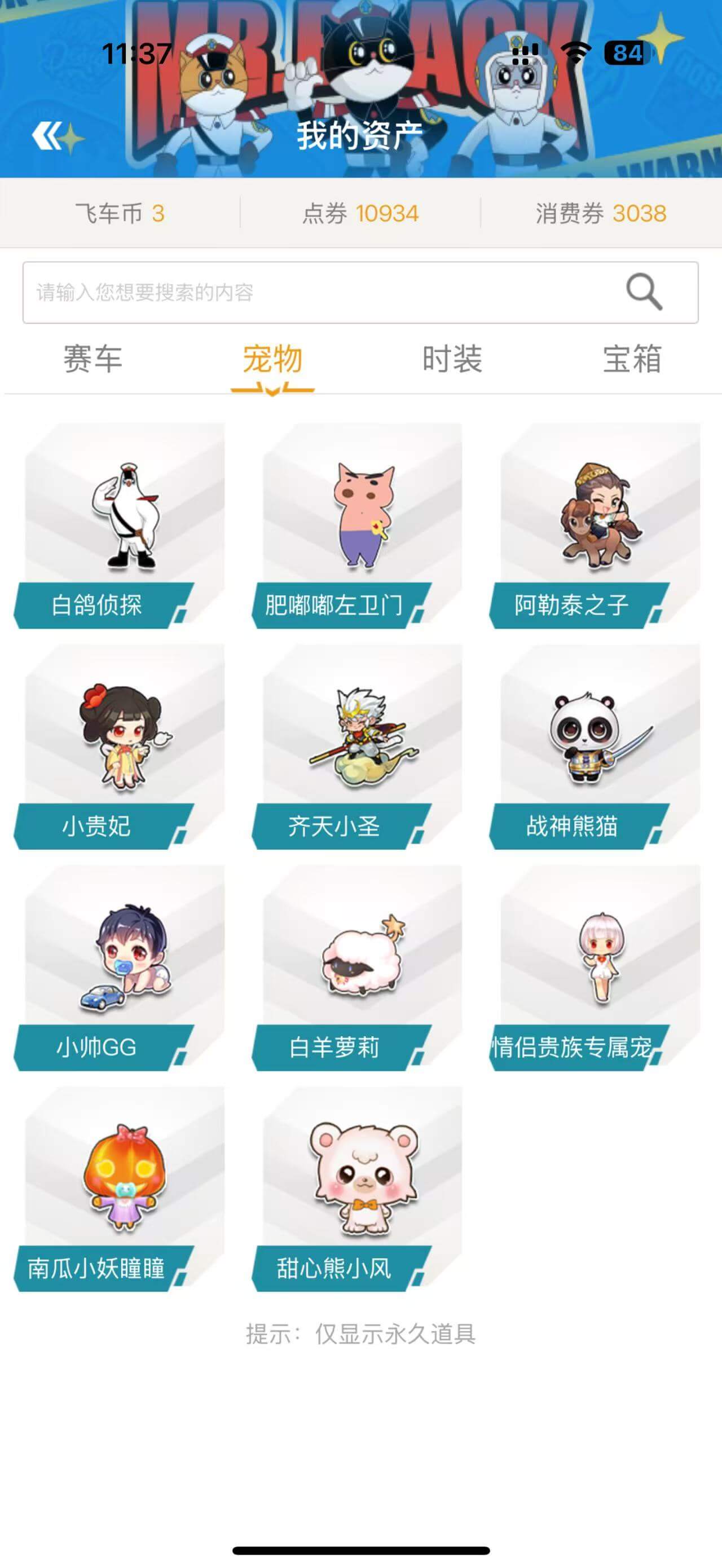Open the 时装 tab
722x1568 pixels.
pyautogui.click(x=451, y=360)
